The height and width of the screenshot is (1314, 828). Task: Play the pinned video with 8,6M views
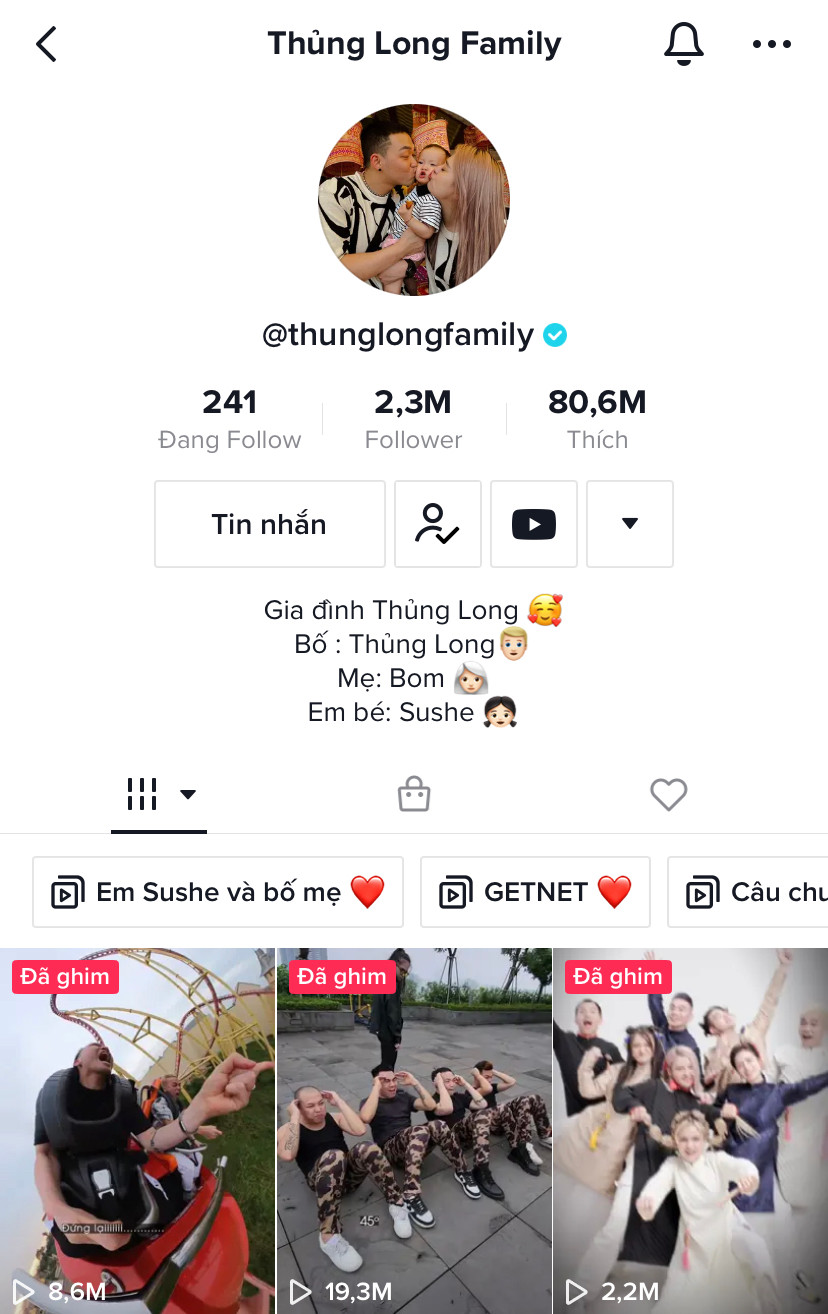pos(137,1130)
